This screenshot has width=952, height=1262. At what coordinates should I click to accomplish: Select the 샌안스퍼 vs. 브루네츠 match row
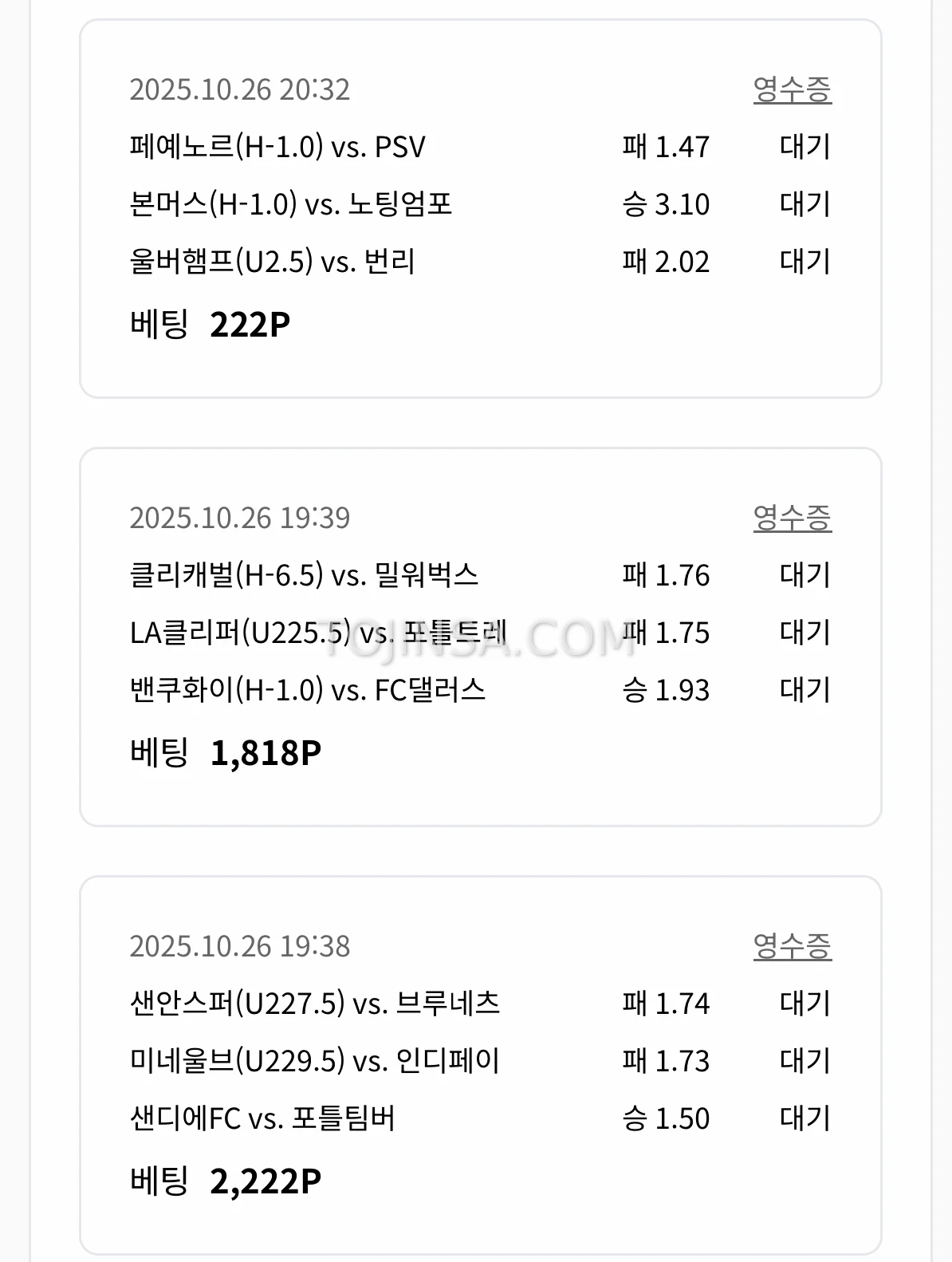point(315,1005)
